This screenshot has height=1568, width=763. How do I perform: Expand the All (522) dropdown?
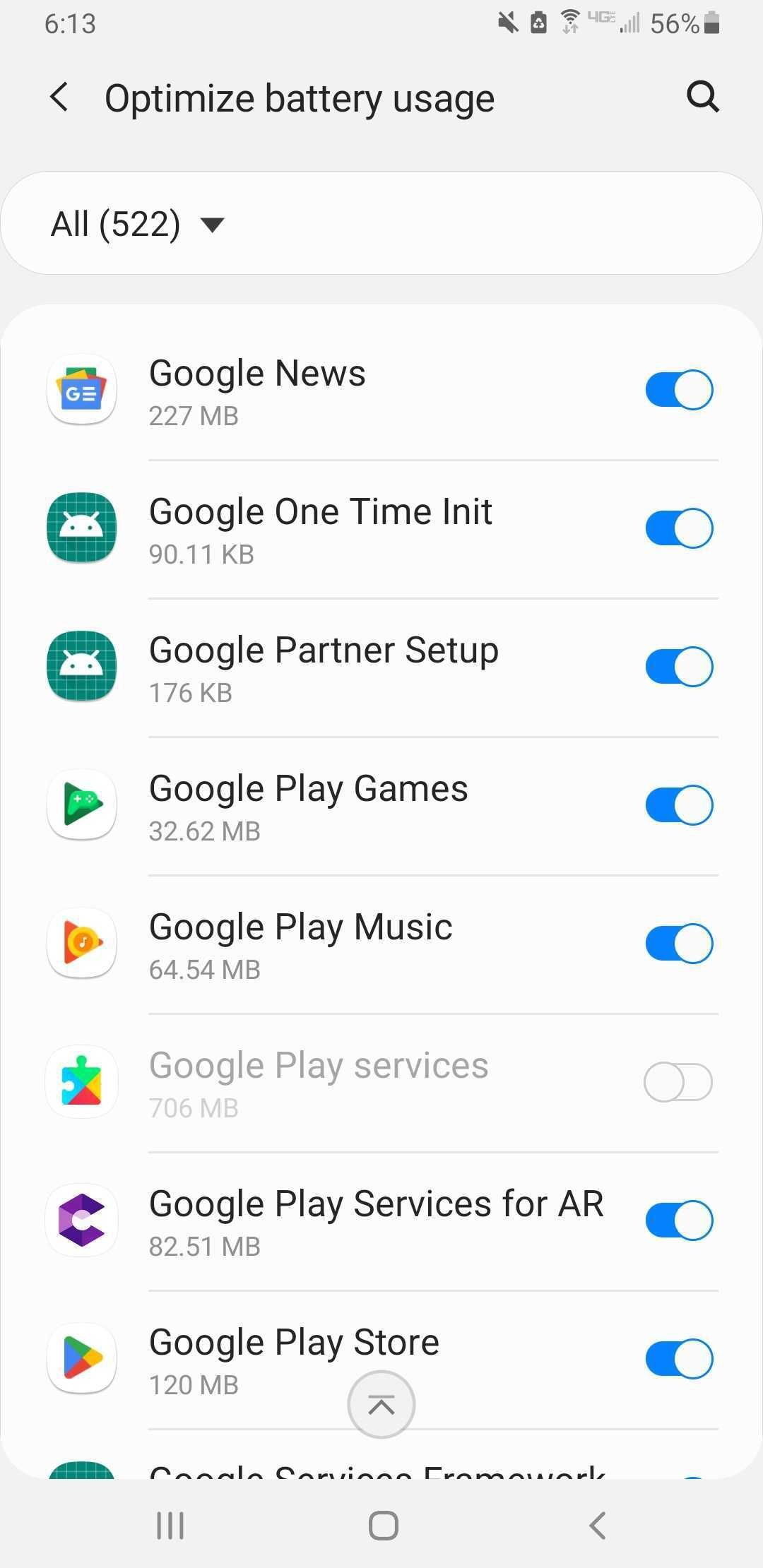(x=138, y=224)
